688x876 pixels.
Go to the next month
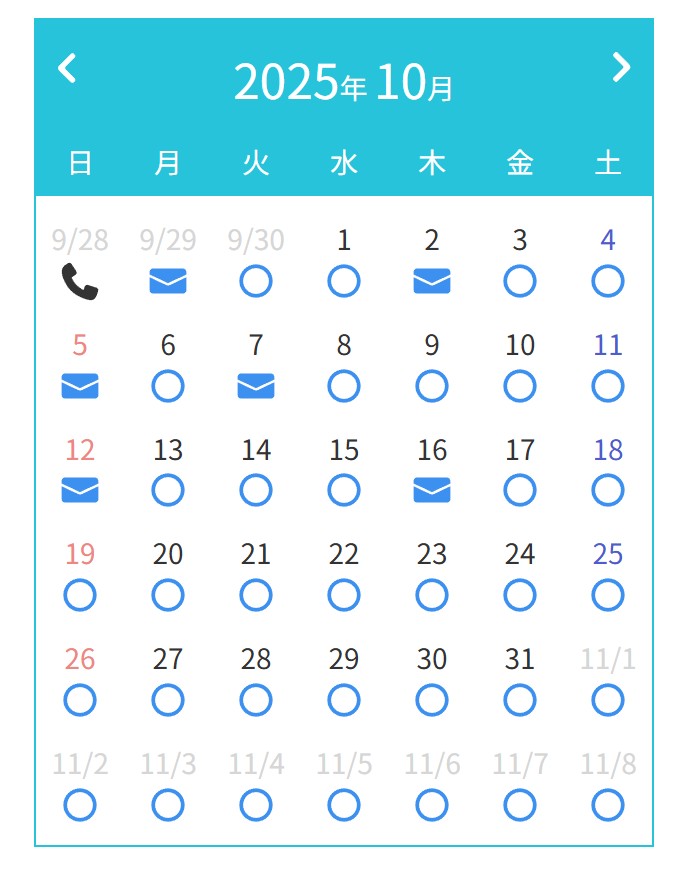pyautogui.click(x=621, y=67)
